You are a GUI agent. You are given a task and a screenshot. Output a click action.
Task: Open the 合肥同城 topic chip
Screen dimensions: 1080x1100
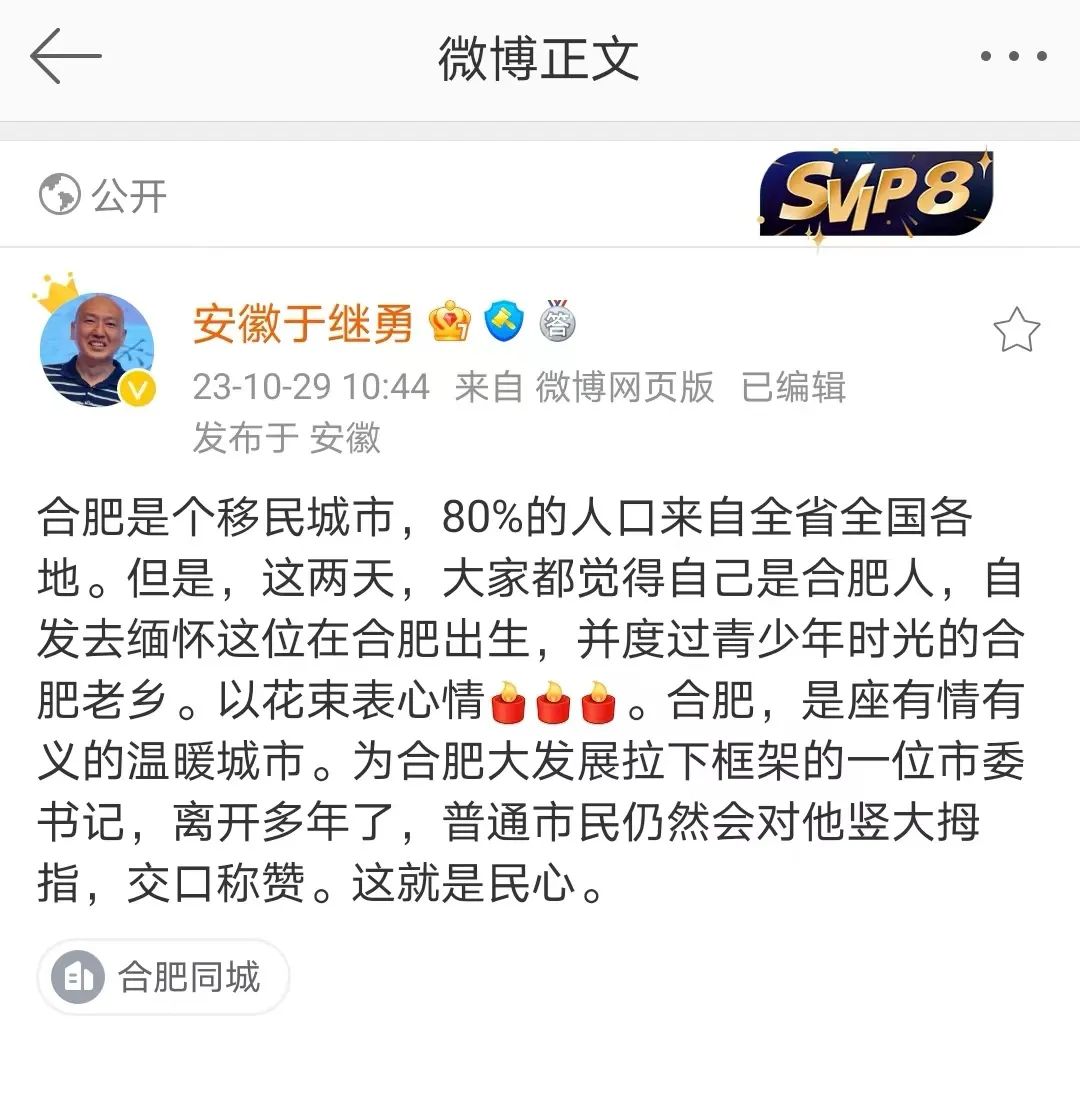tap(164, 977)
